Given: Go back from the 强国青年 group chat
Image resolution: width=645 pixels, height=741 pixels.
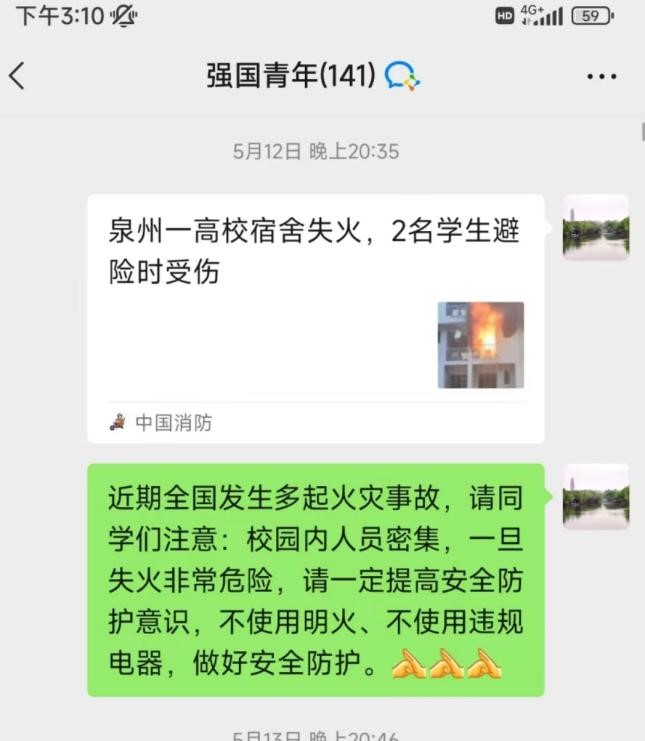Looking at the screenshot, I should [x=18, y=76].
